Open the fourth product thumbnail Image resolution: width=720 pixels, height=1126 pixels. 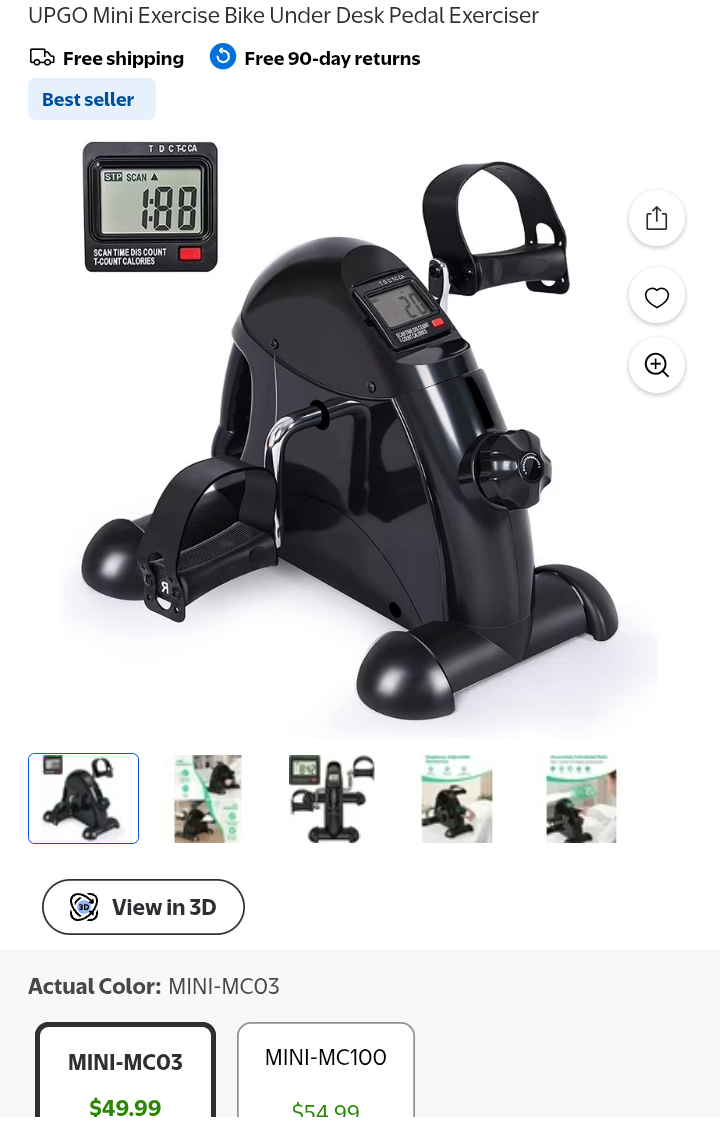click(x=457, y=798)
